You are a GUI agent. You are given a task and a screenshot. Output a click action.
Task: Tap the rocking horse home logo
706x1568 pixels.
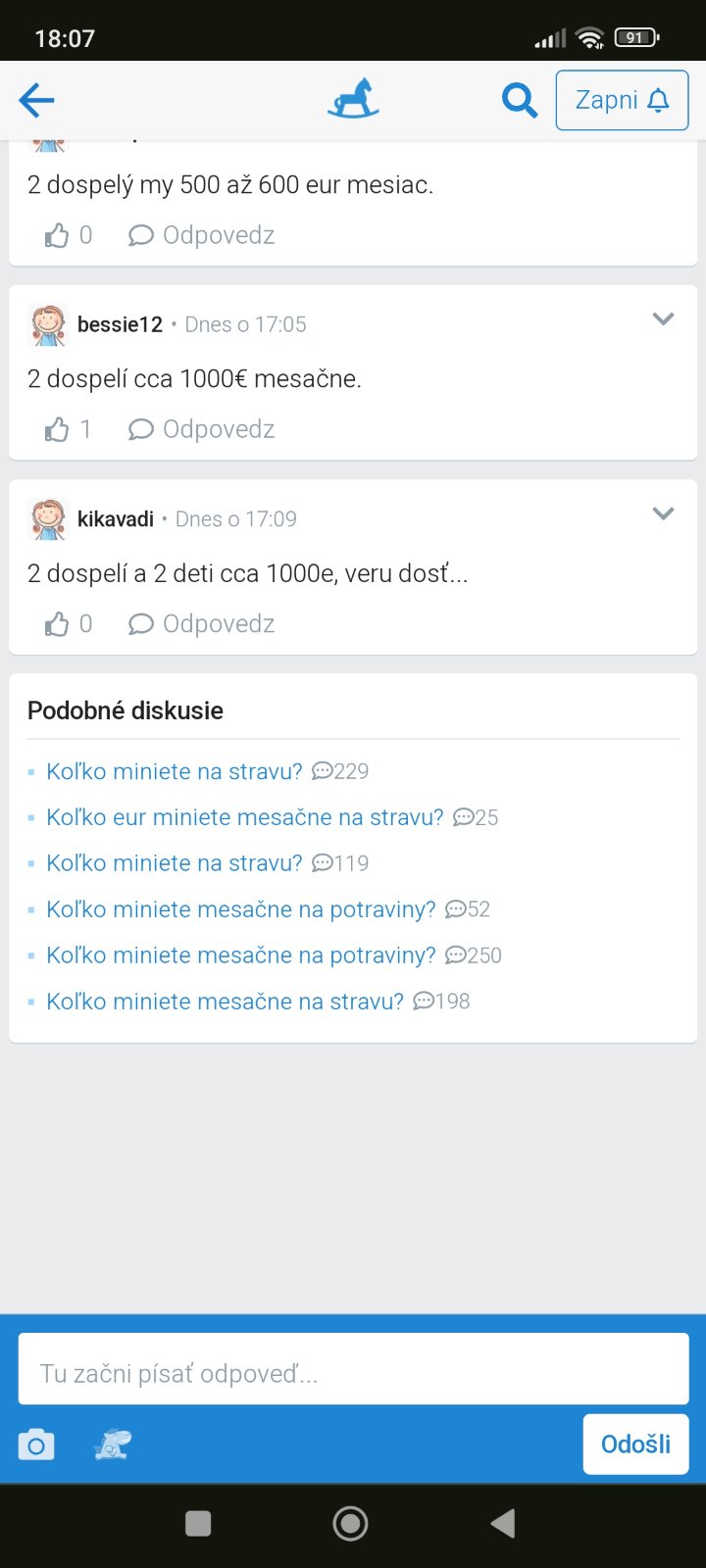tap(353, 100)
